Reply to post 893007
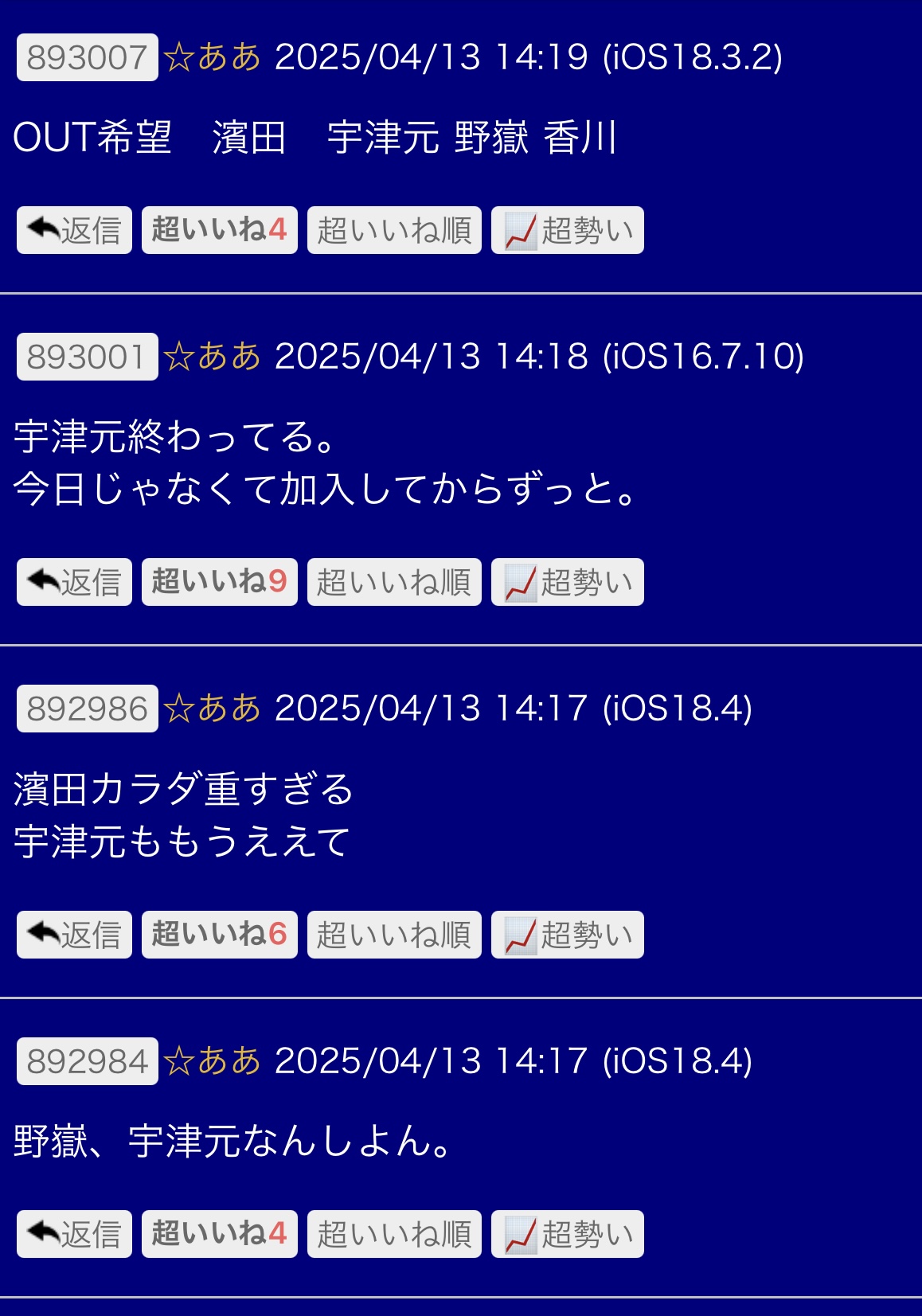 [74, 231]
